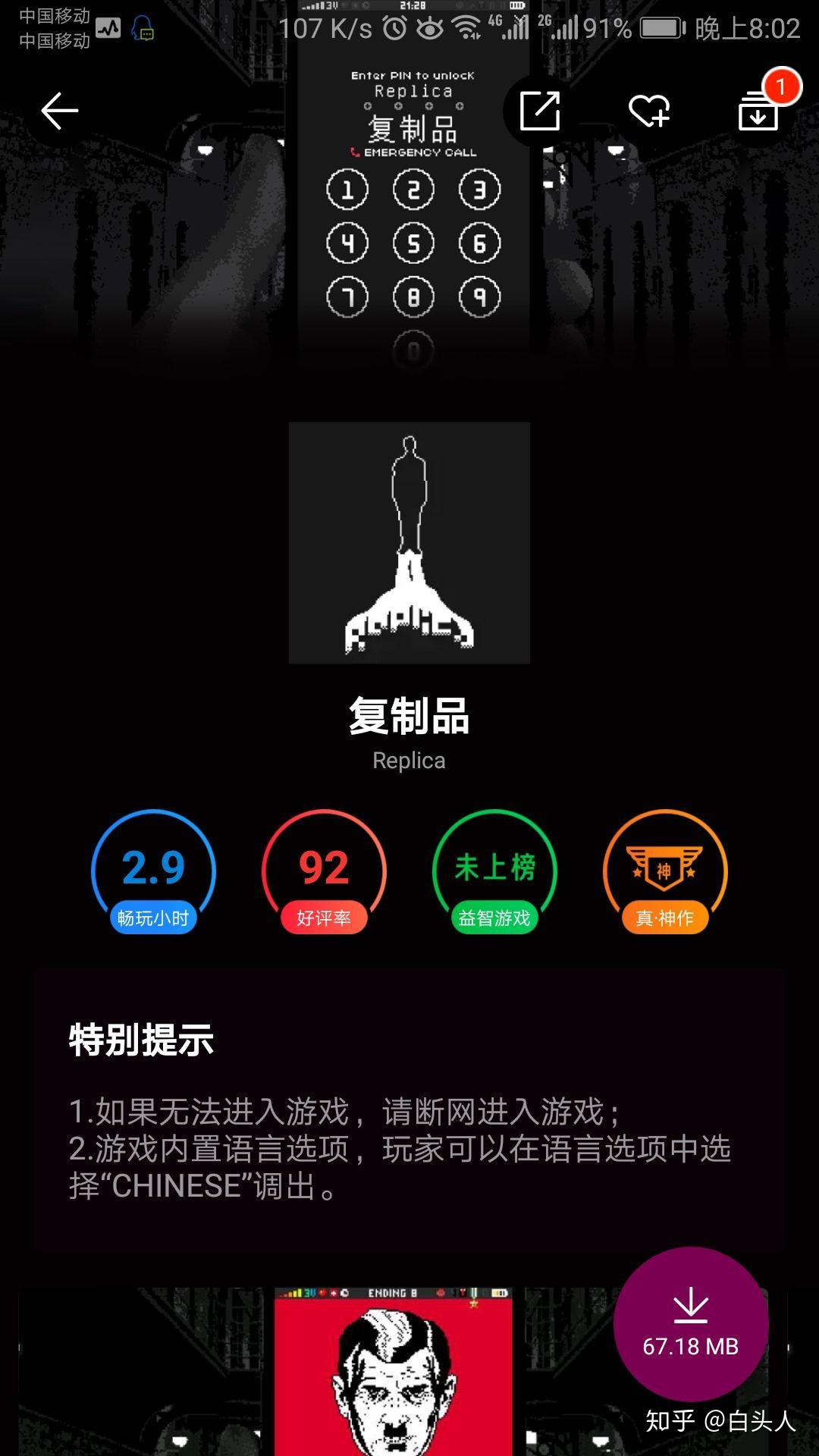Screen dimensions: 819x1456
Task: Share the Replica game page
Action: pos(540,111)
